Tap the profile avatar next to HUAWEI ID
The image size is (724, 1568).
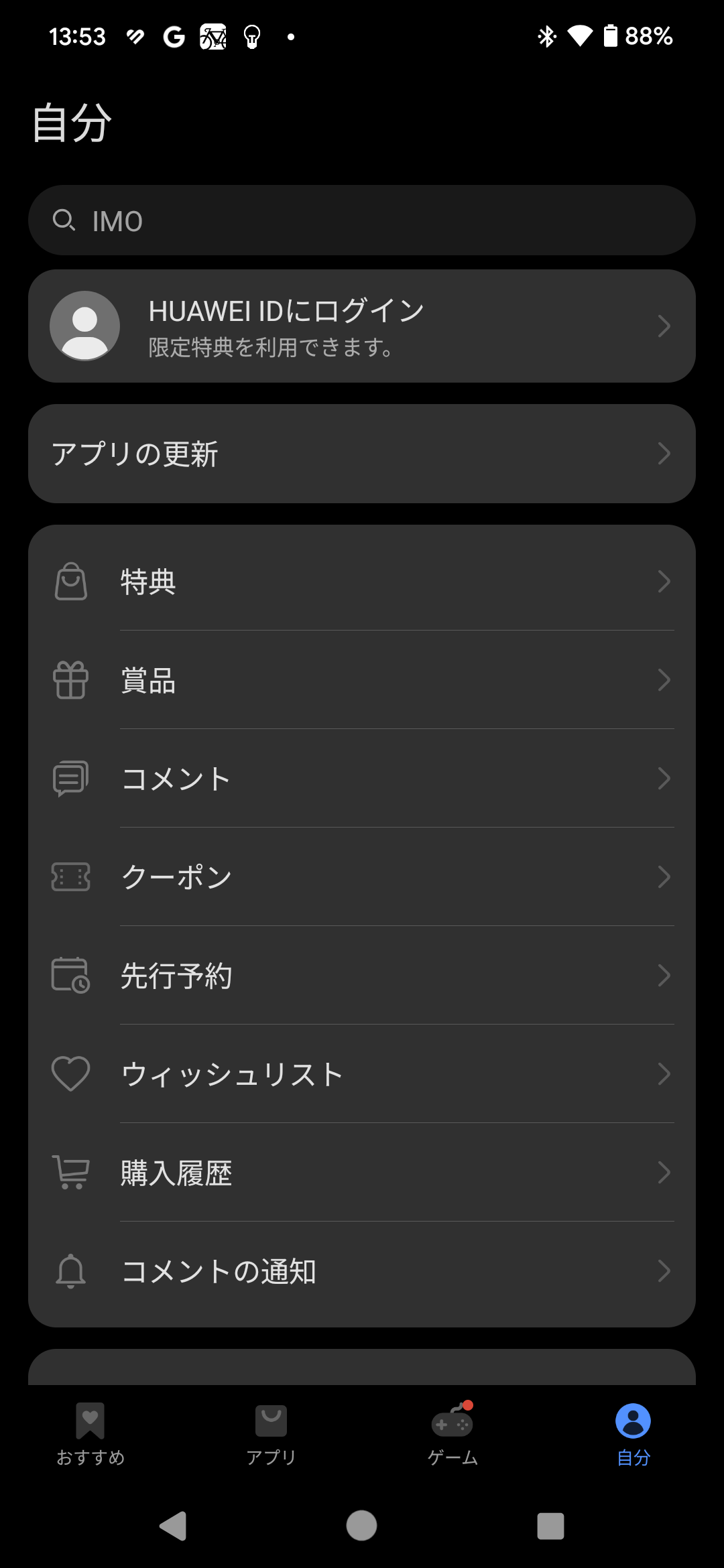tap(85, 326)
